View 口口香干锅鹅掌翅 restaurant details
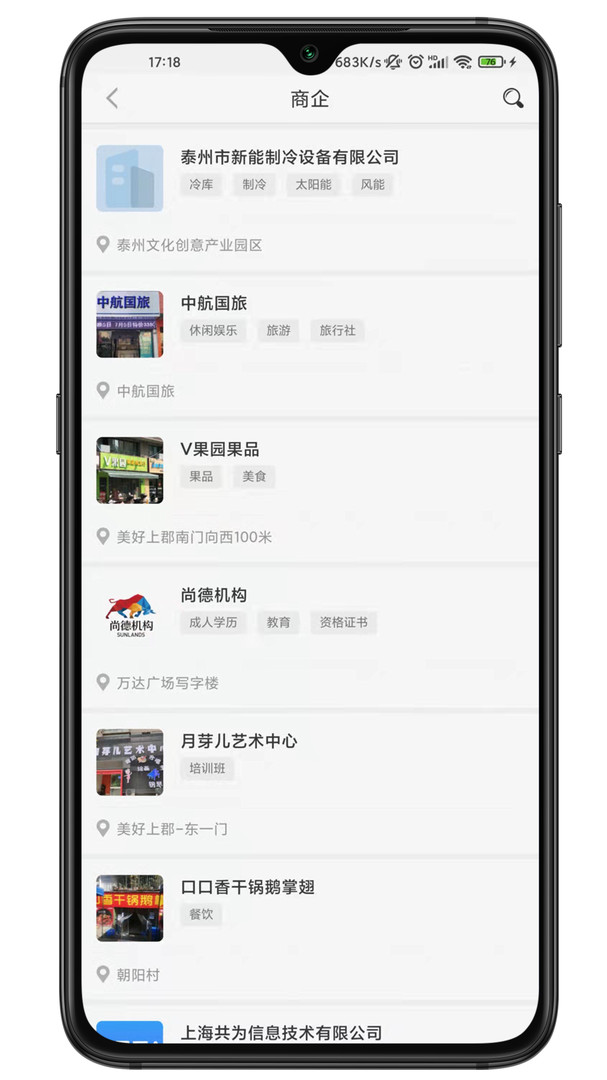Viewport: 607px width, 1080px height. [310, 930]
